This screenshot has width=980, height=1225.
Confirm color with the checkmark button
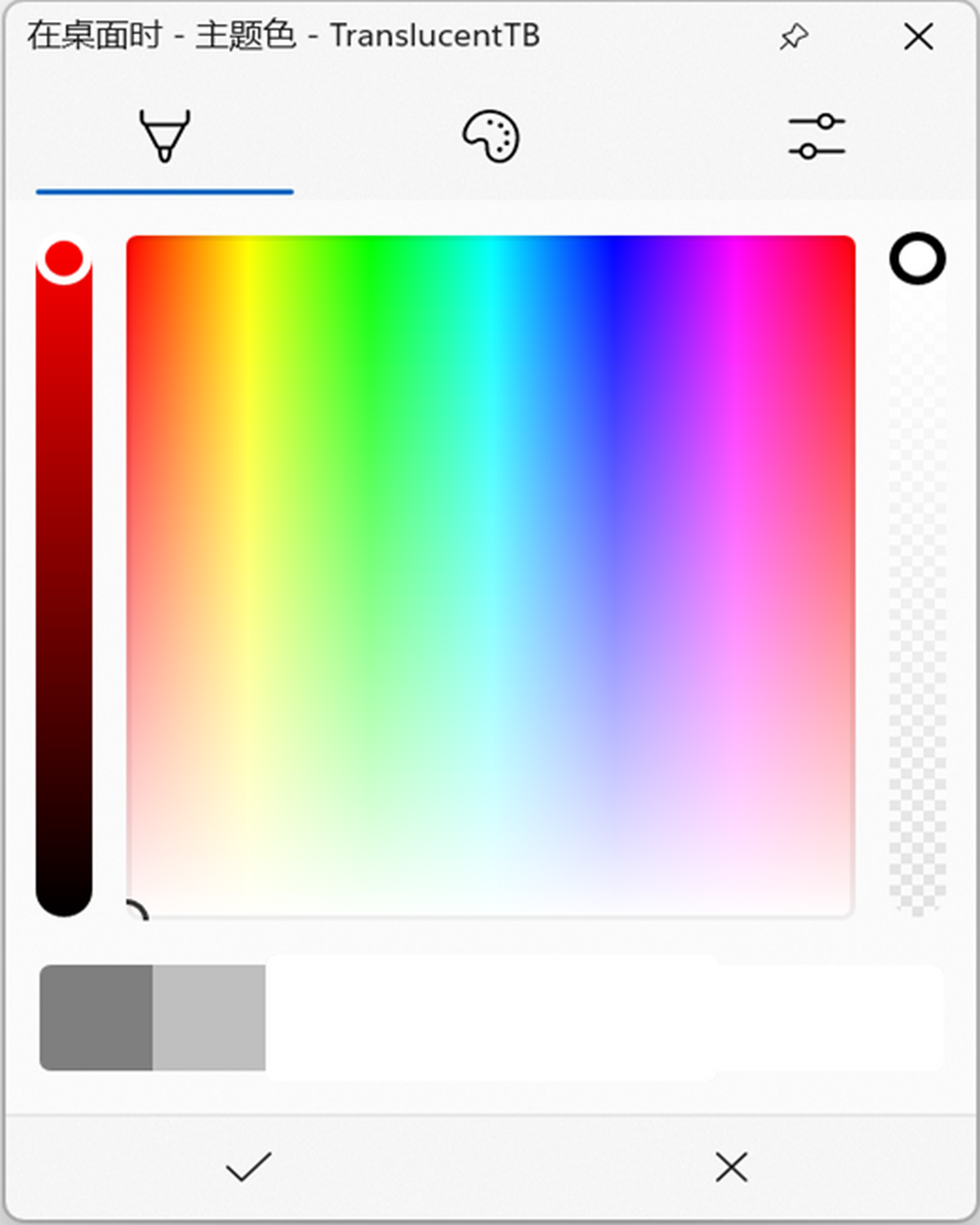248,1167
